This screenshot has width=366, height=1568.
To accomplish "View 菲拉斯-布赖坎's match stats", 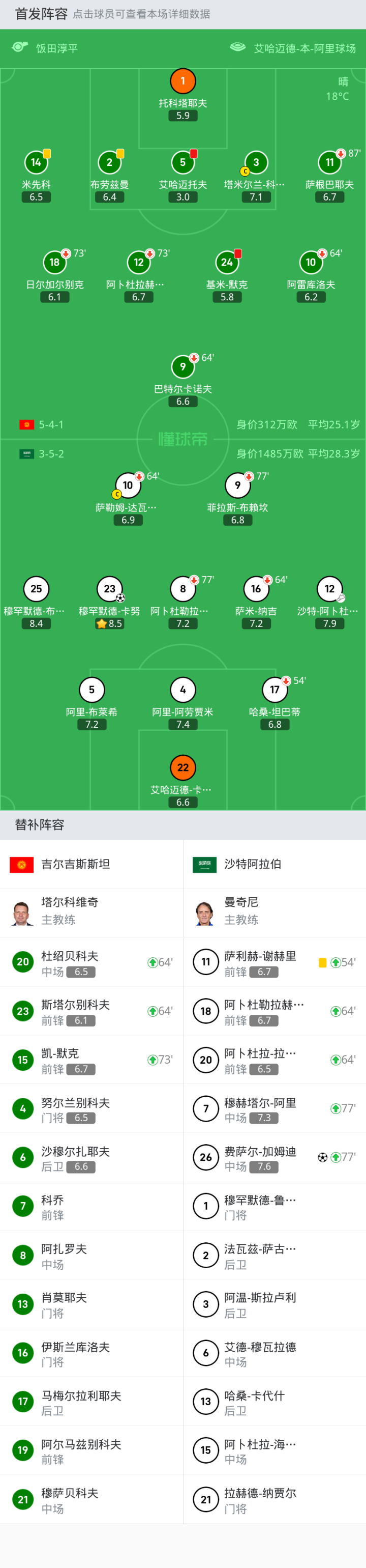I will click(237, 486).
